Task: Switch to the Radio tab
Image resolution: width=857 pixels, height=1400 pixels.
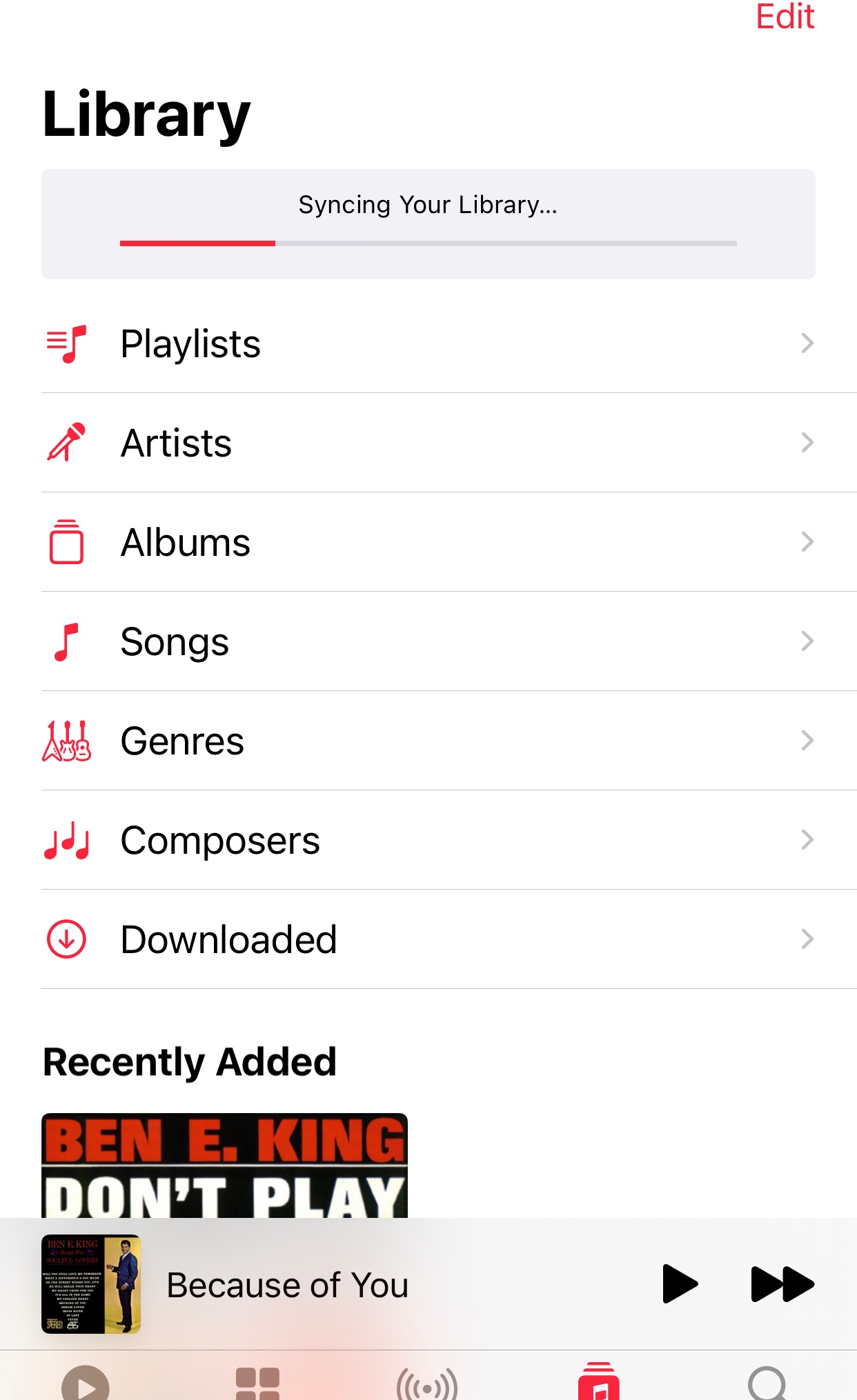Action: [427, 1383]
